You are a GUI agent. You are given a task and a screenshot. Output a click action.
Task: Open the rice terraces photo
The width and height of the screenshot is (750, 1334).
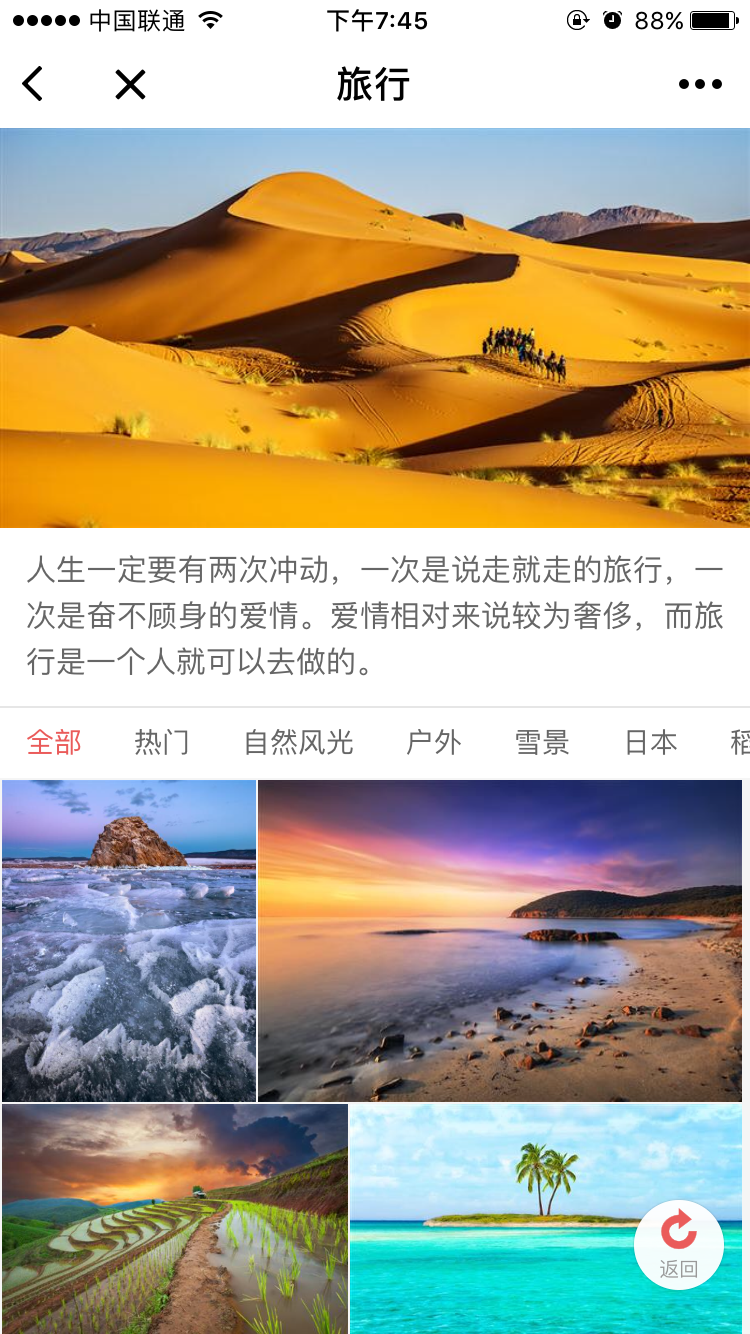pos(175,1218)
